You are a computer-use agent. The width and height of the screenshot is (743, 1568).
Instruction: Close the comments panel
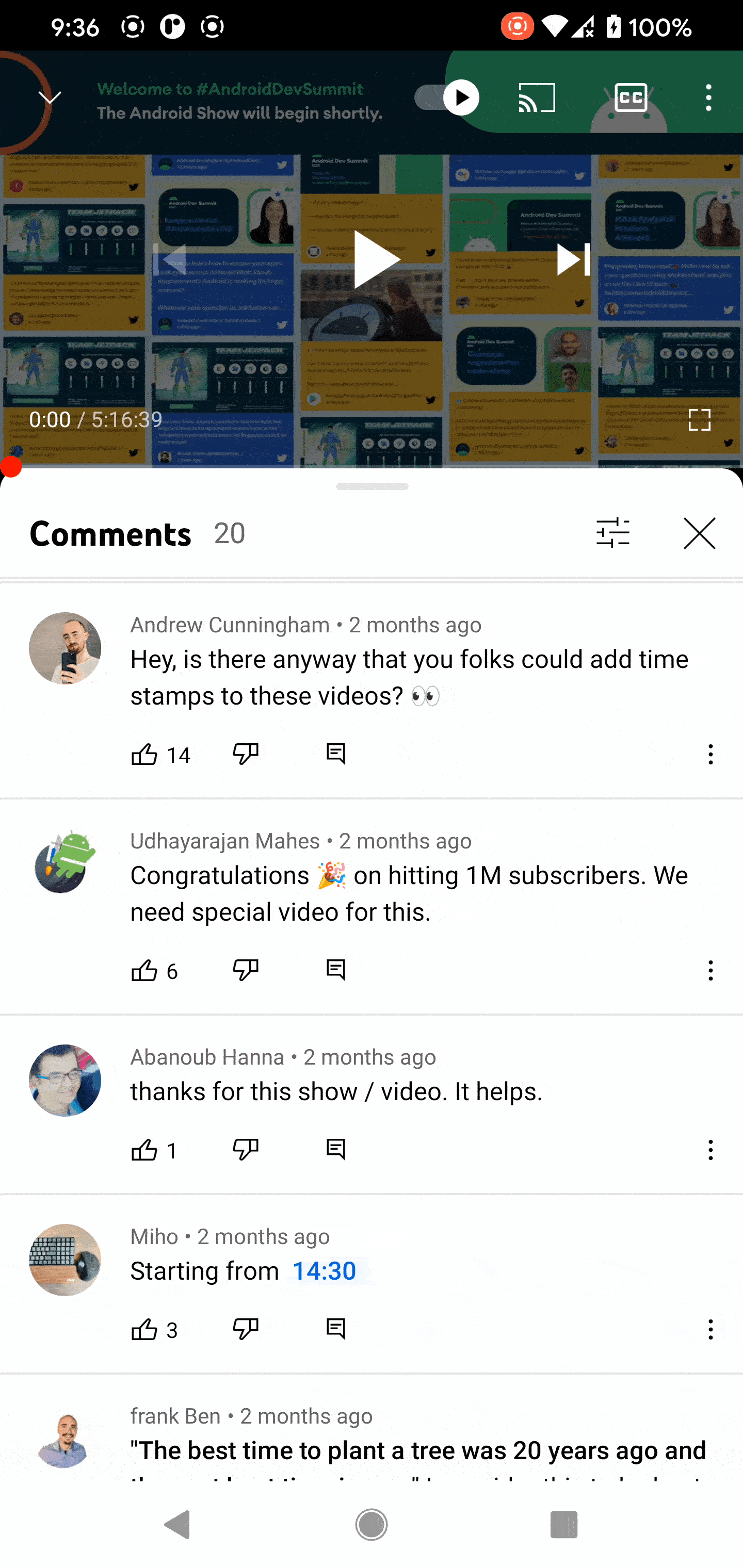pos(699,534)
